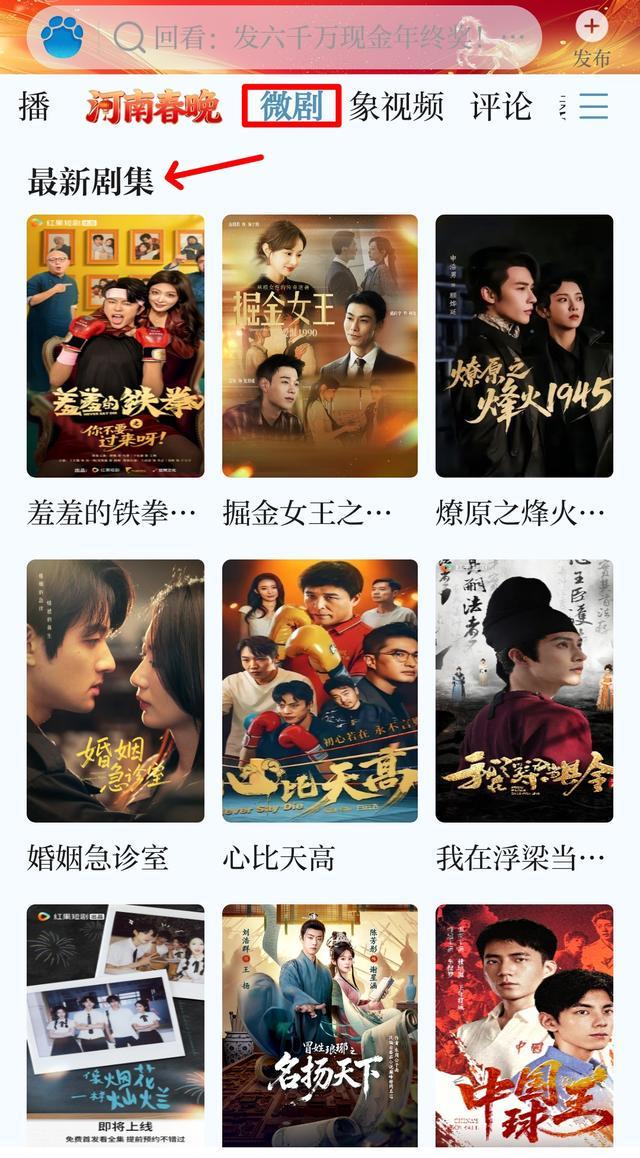Screen dimensions: 640x1158
Task: Open the drama 羞羞的铁拳
Action: (x=115, y=346)
